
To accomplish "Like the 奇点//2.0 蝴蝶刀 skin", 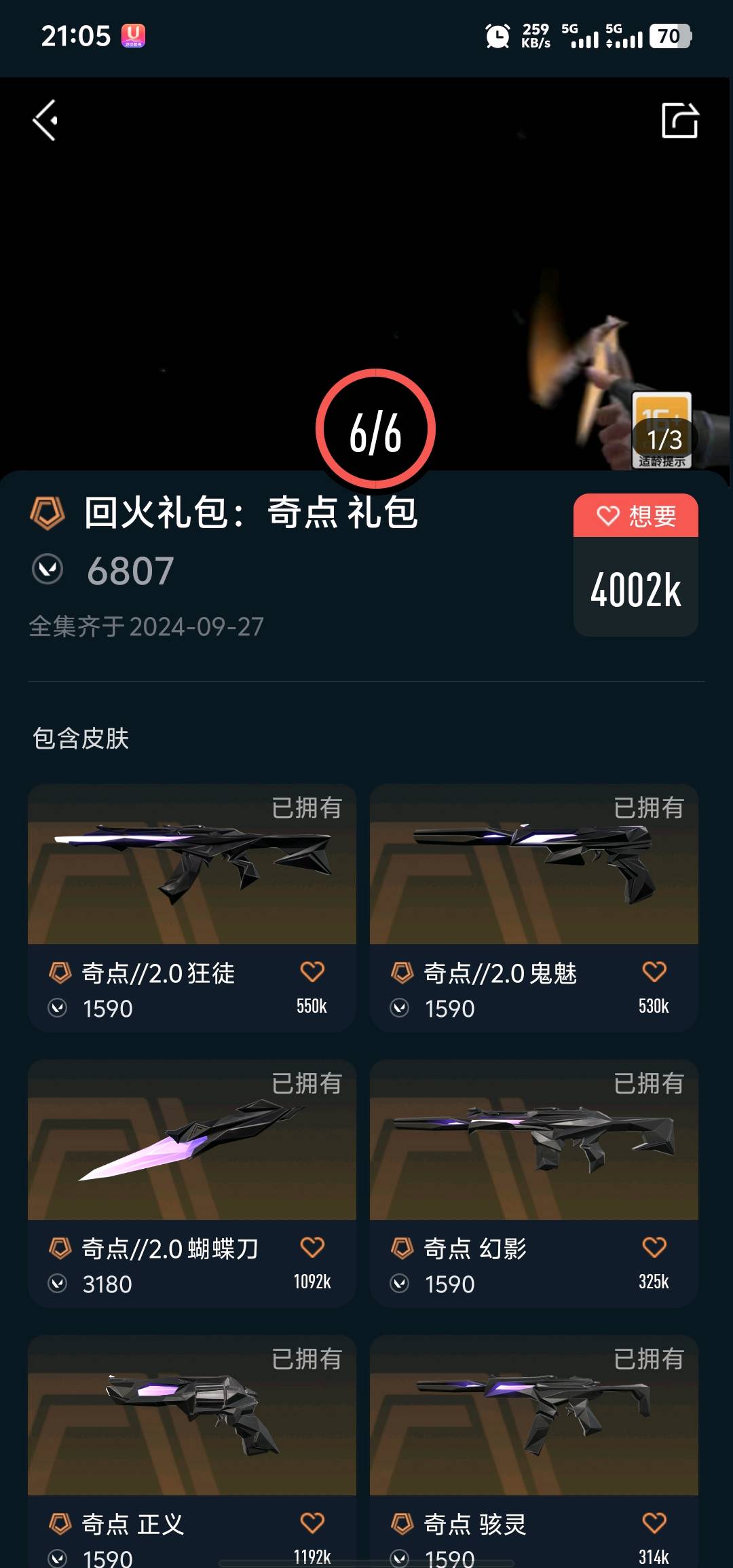I will tap(312, 1248).
